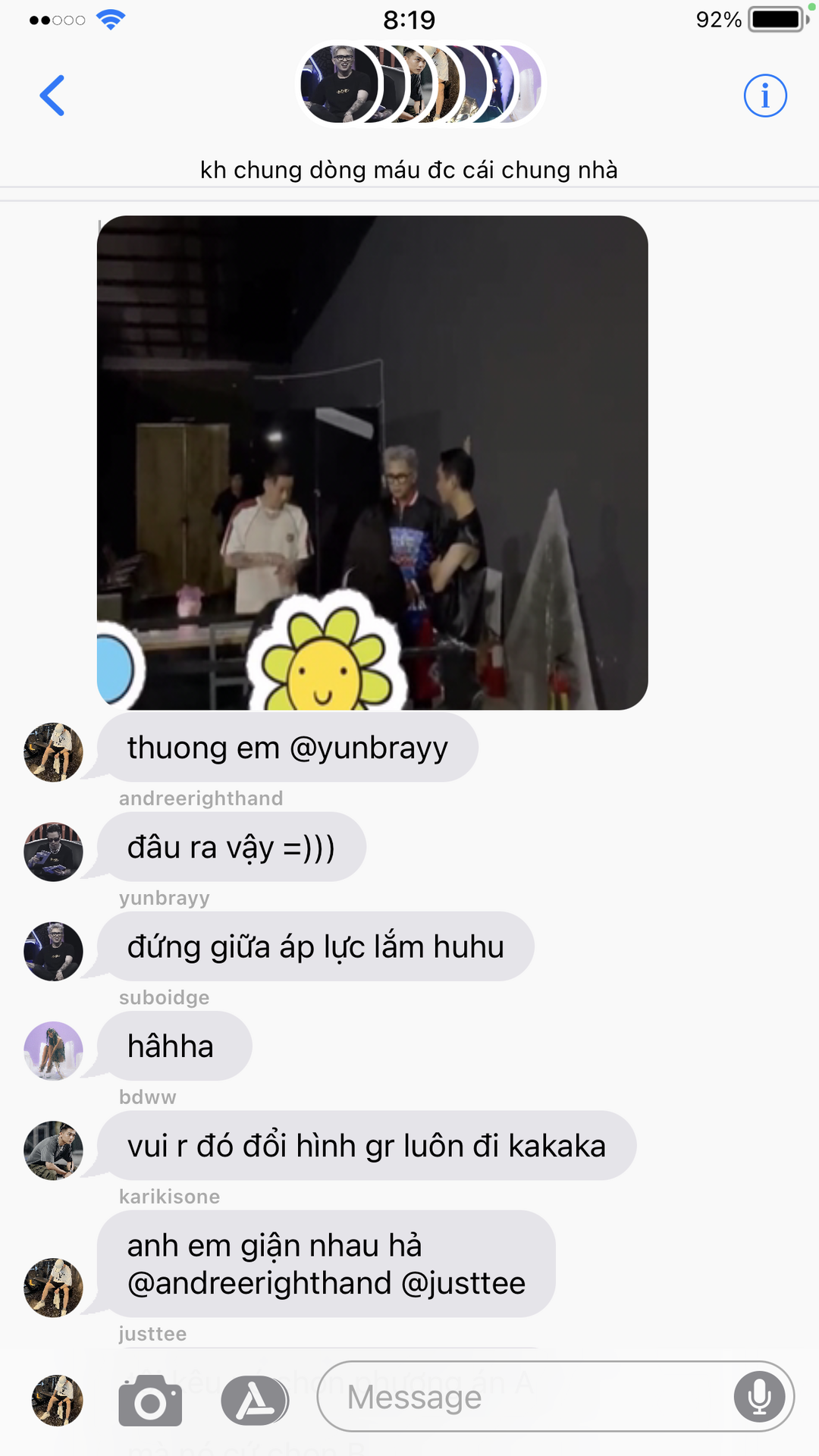This screenshot has width=819, height=1456.
Task: Focus the Message text field
Action: 523,1397
